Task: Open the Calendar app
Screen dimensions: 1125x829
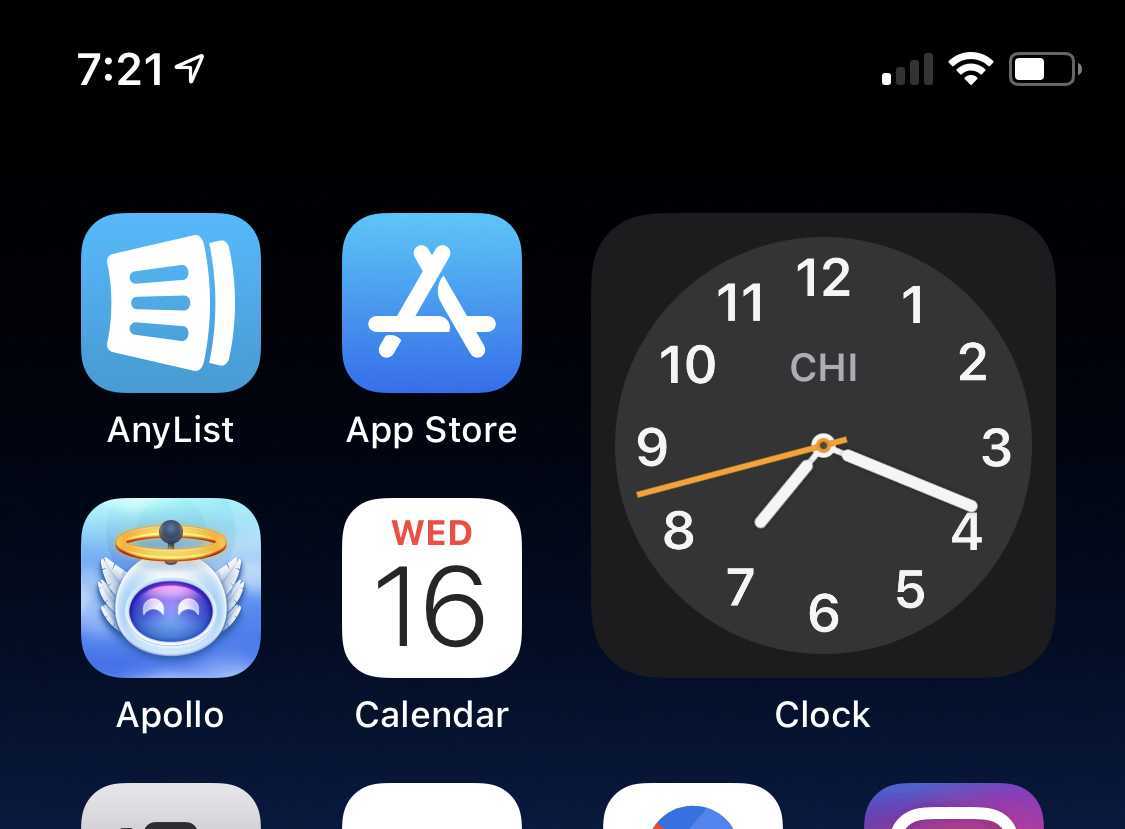Action: coord(432,588)
